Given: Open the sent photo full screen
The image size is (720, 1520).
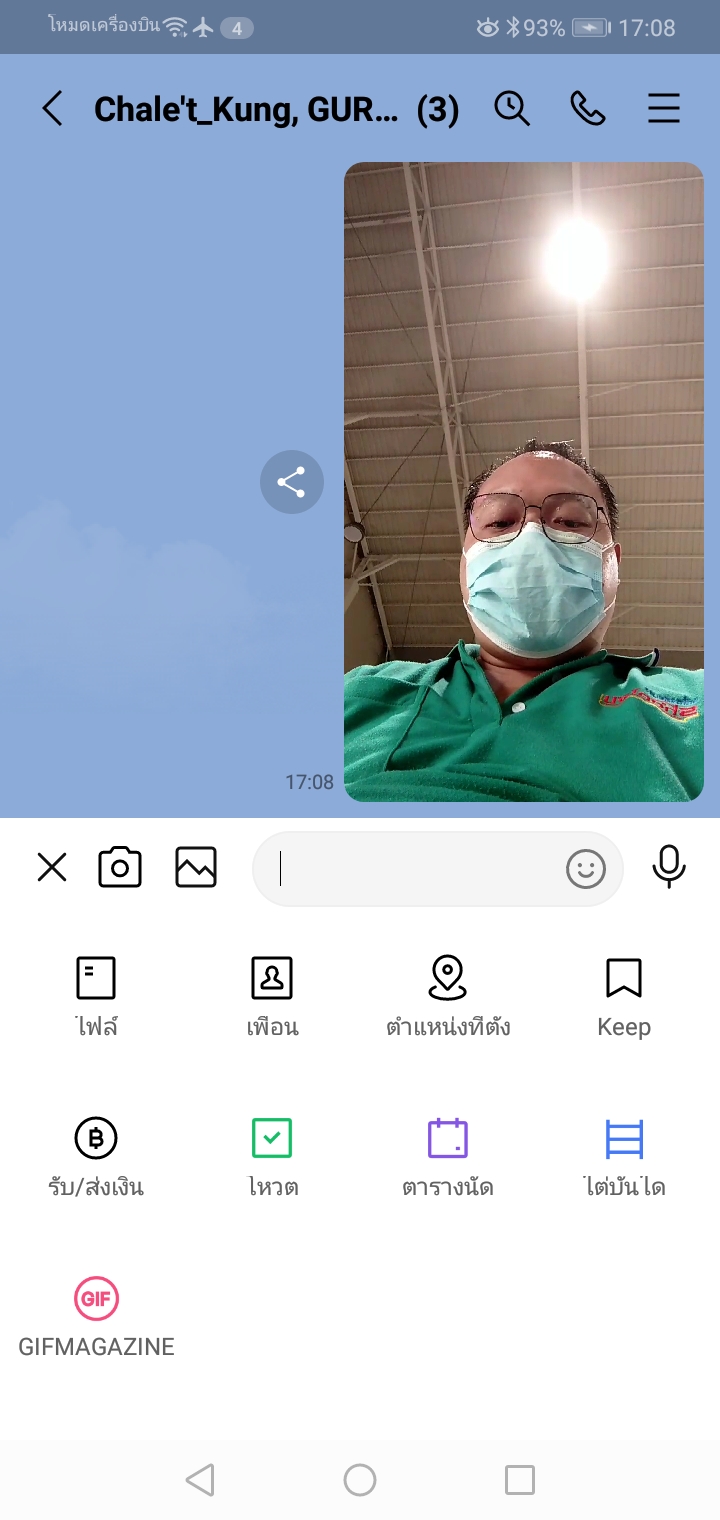Looking at the screenshot, I should coord(524,480).
